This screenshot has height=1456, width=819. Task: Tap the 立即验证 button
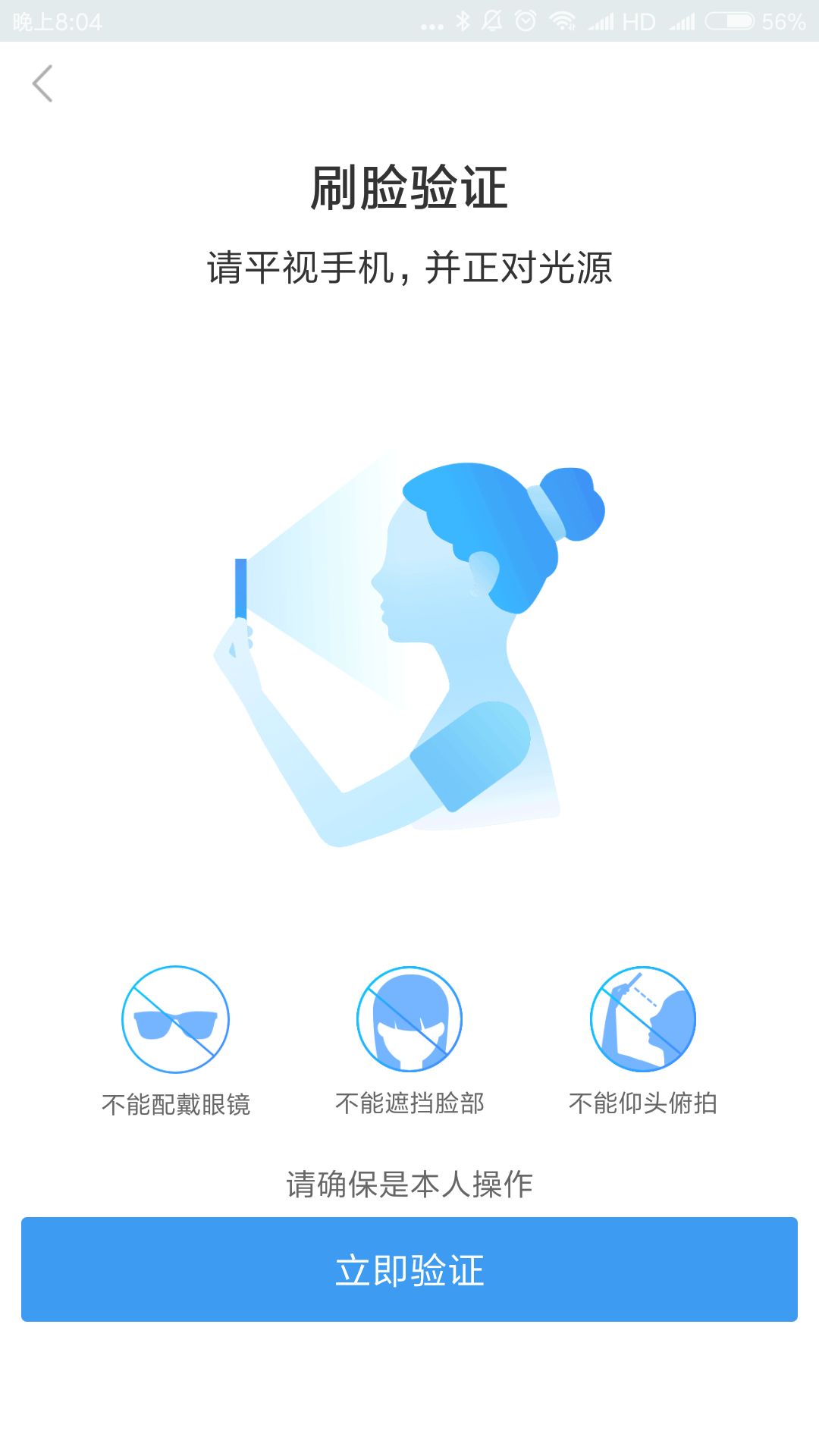[x=409, y=1269]
